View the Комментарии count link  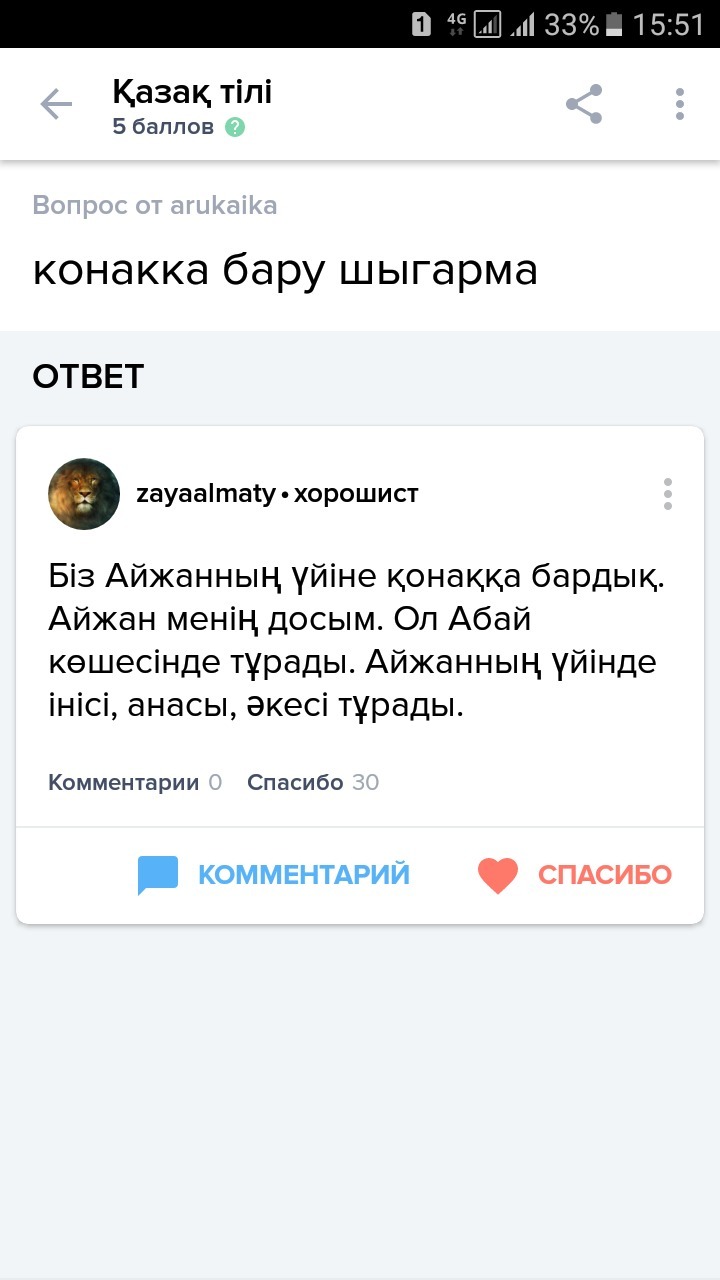tap(134, 782)
